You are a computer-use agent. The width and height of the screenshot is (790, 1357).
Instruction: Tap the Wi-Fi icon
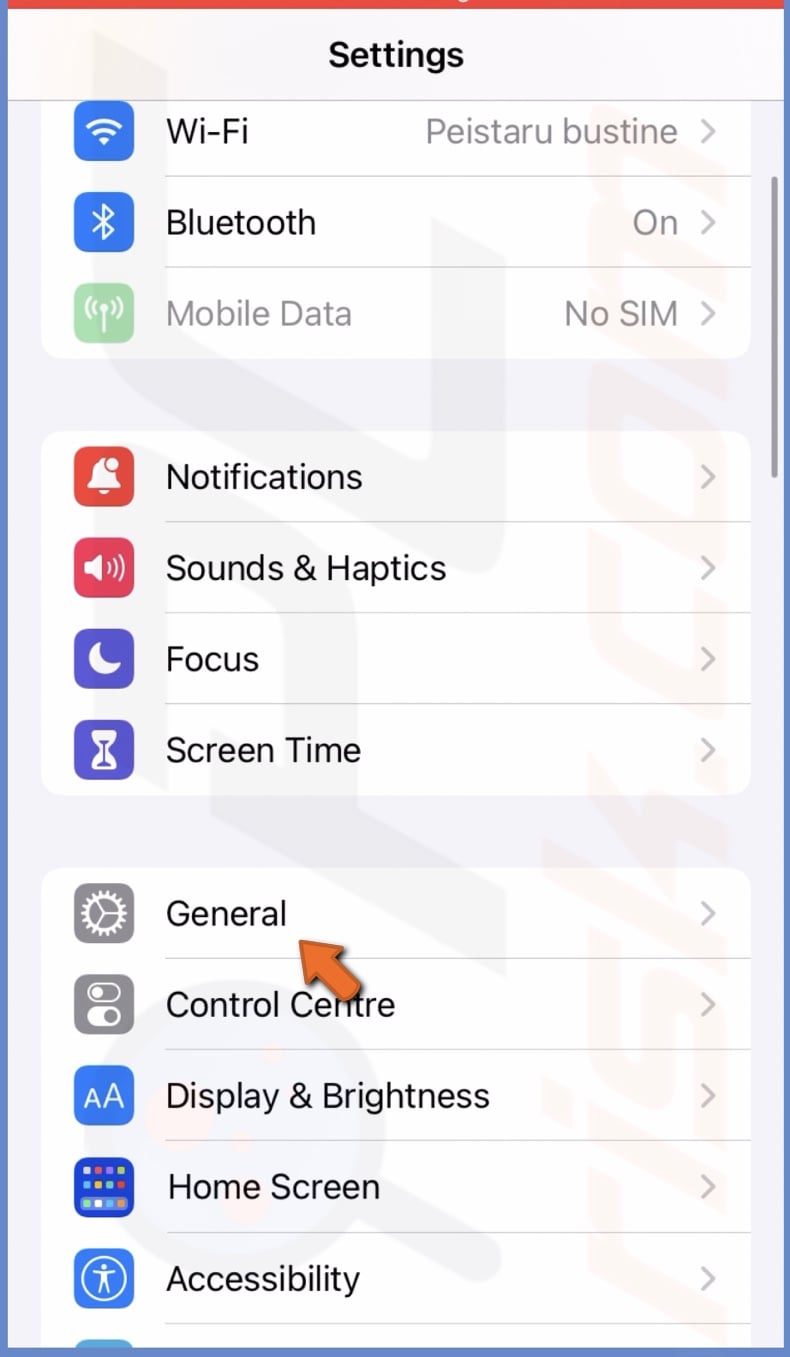tap(104, 131)
